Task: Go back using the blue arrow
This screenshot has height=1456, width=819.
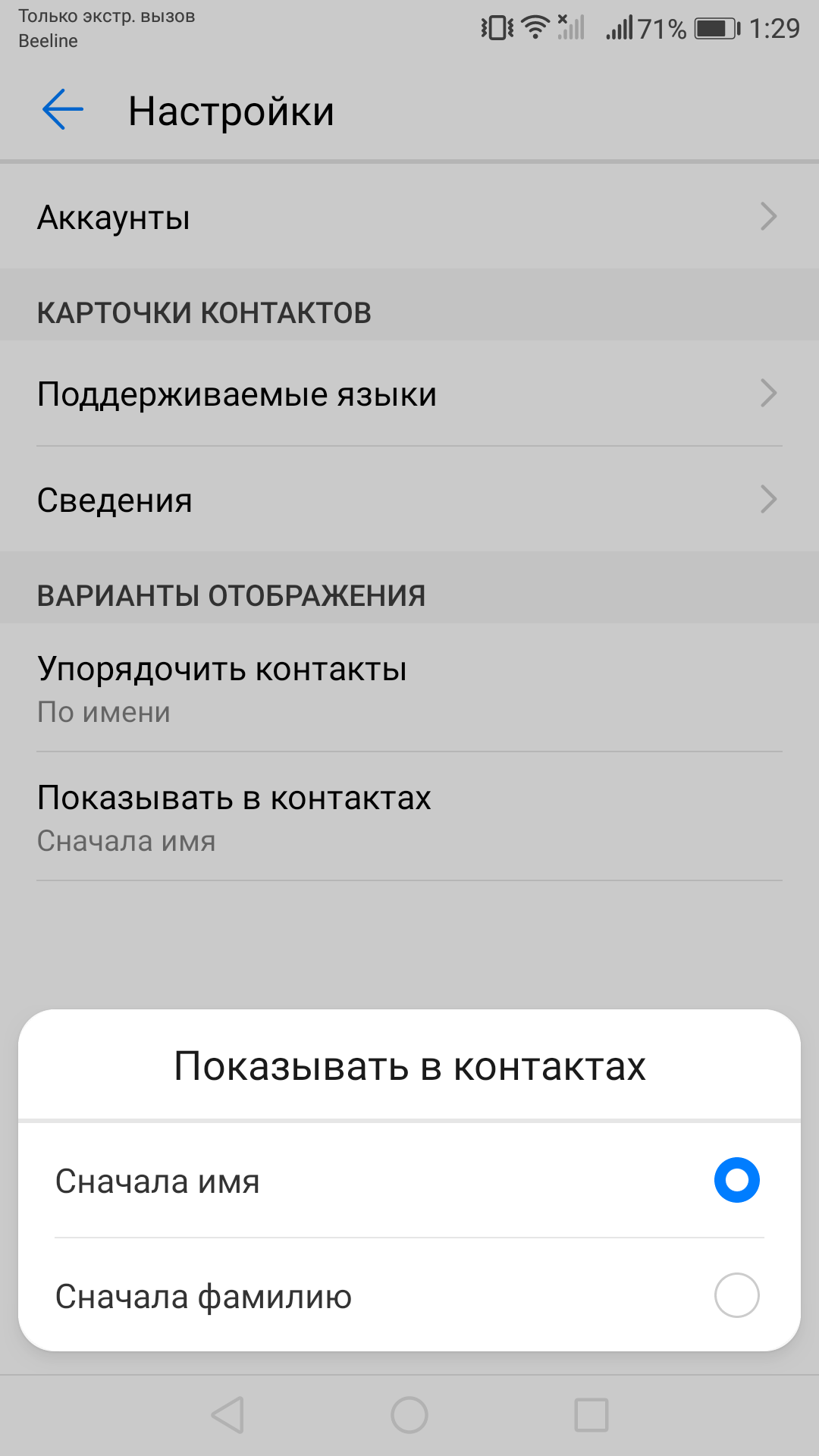Action: pos(62,110)
